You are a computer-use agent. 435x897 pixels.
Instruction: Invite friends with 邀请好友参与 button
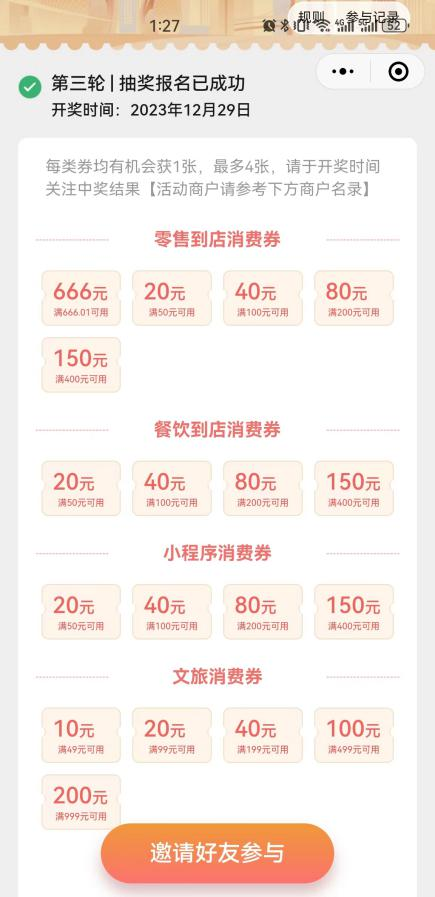[218, 853]
